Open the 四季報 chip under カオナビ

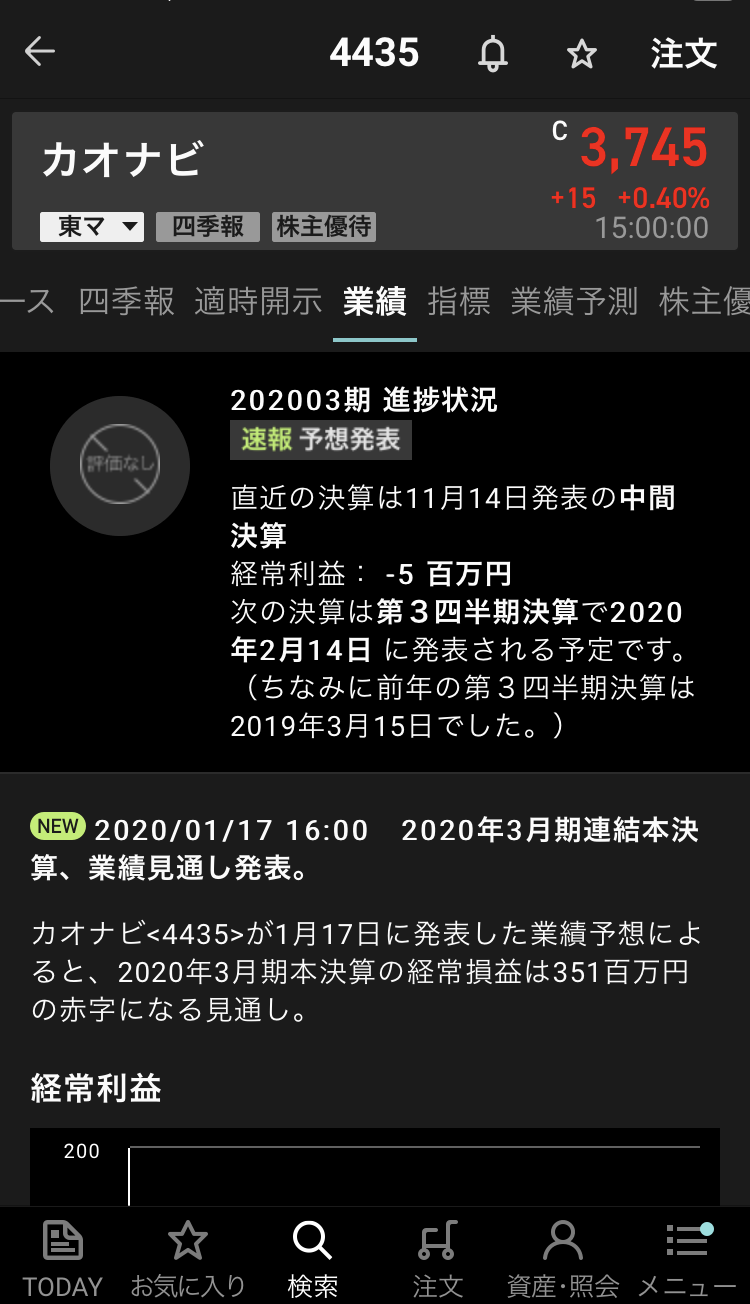[x=208, y=227]
